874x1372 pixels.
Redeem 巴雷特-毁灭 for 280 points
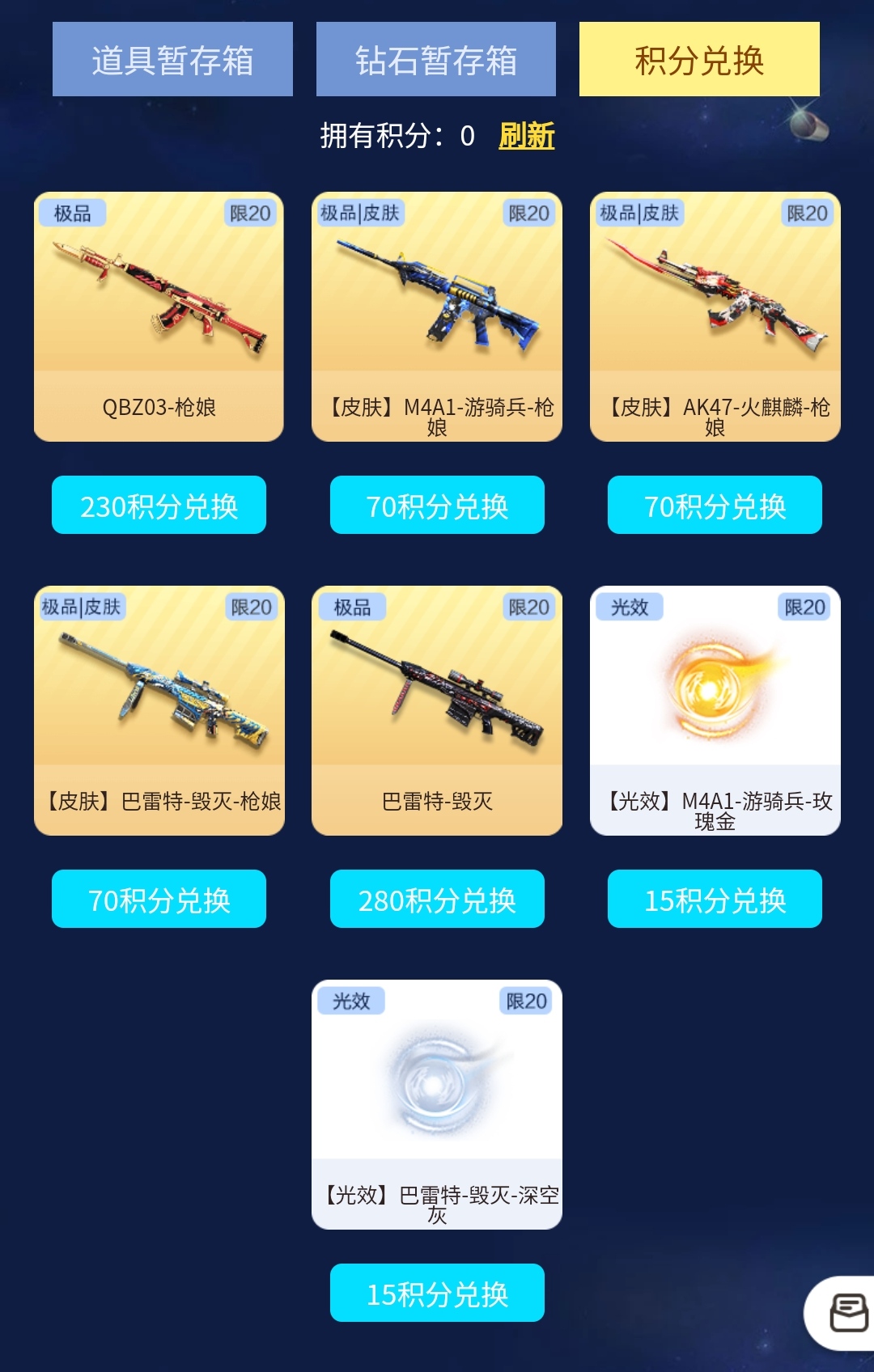pos(437,900)
